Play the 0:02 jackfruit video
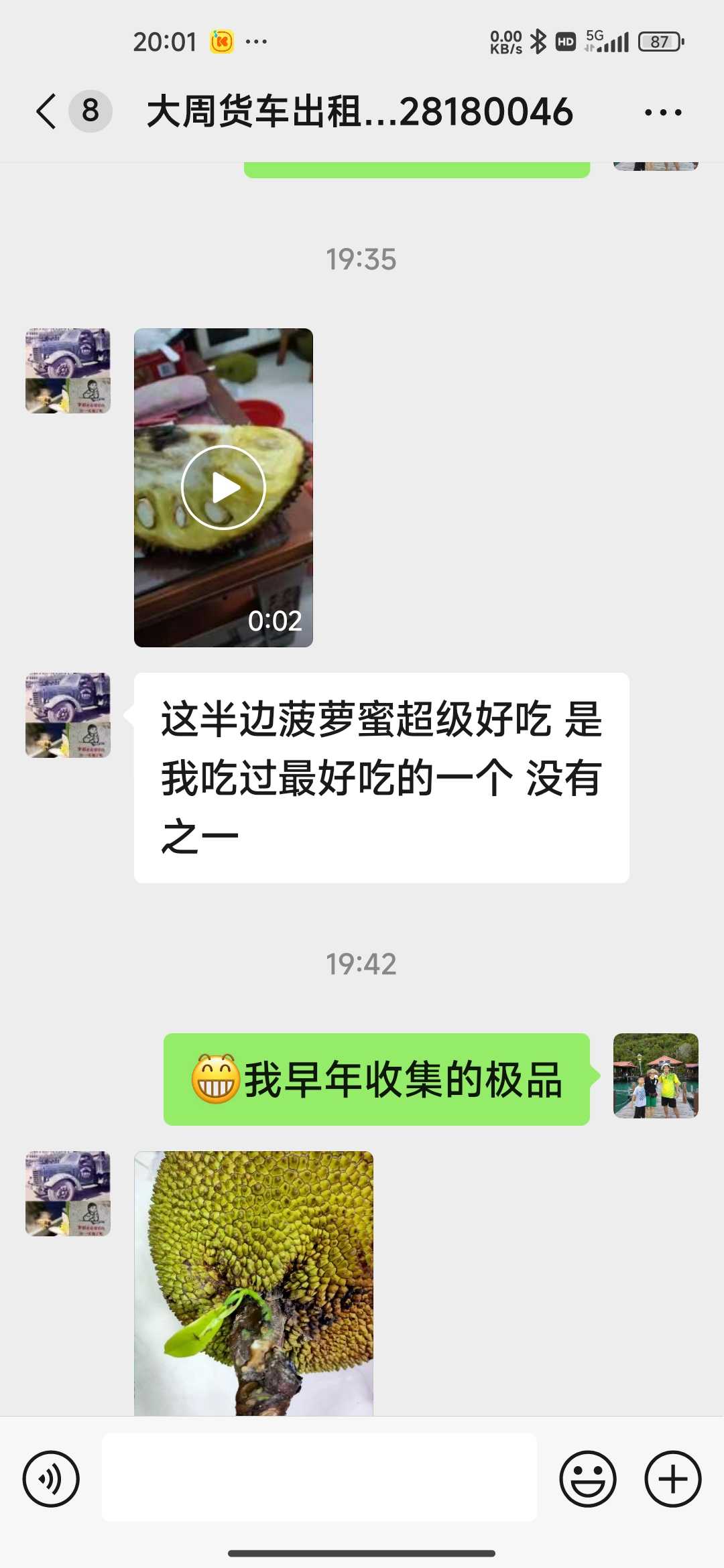724x1568 pixels. (x=223, y=487)
